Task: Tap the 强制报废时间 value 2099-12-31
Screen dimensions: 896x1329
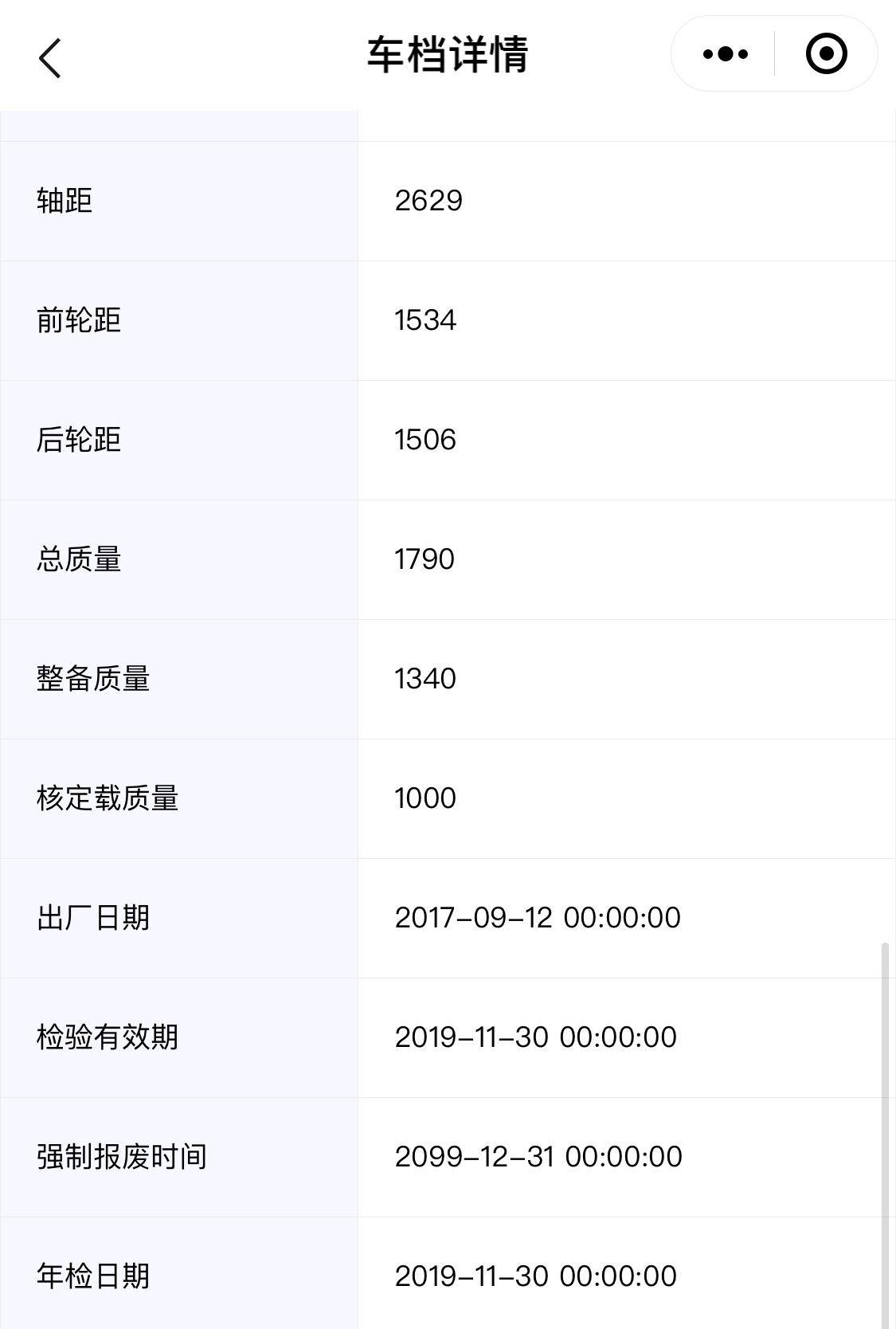Action: [540, 1157]
